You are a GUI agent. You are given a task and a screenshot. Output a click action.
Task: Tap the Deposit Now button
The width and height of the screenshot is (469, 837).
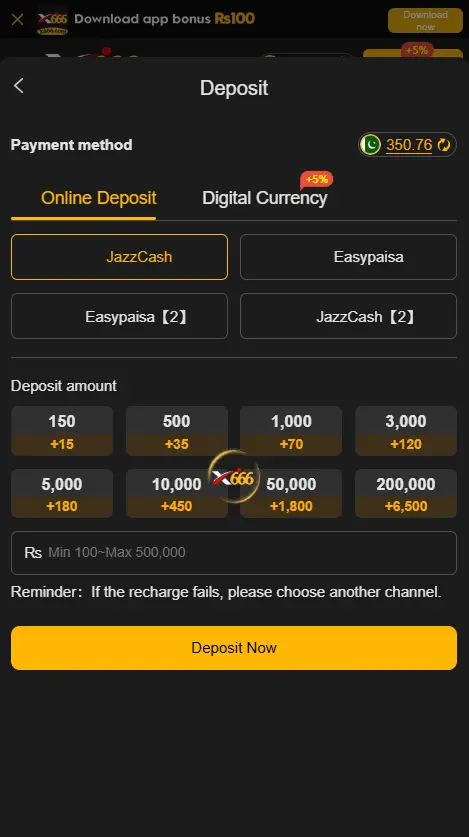tap(234, 648)
